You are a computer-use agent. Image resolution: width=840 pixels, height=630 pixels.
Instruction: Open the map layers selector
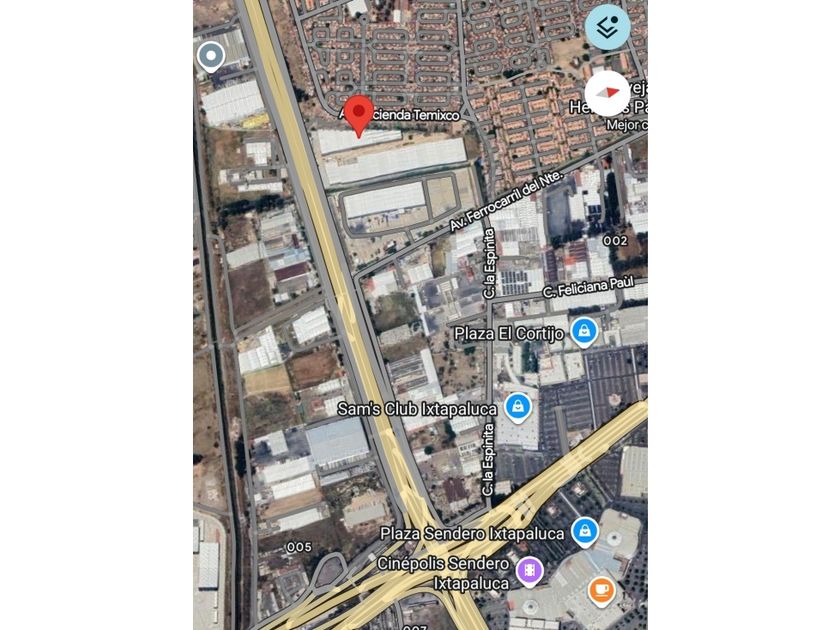point(607,27)
